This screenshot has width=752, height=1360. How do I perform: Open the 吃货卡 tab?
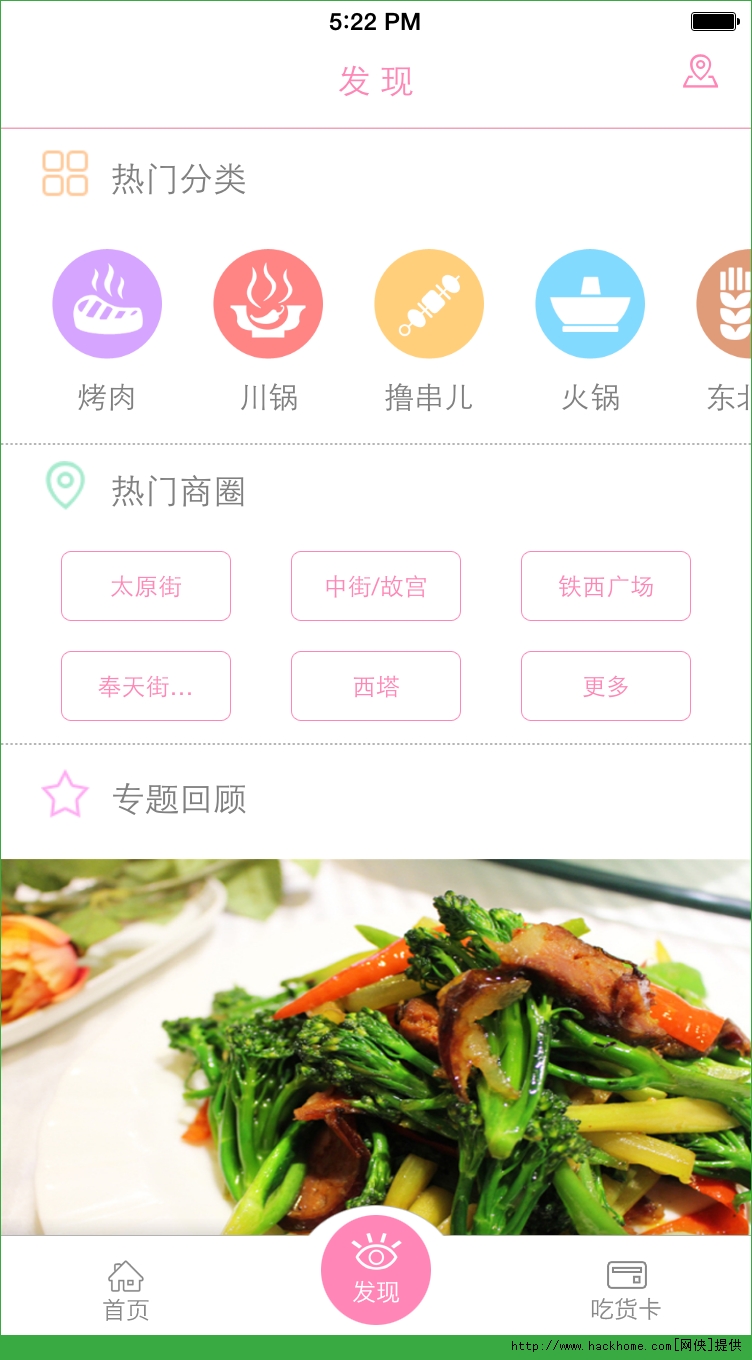pyautogui.click(x=626, y=1290)
